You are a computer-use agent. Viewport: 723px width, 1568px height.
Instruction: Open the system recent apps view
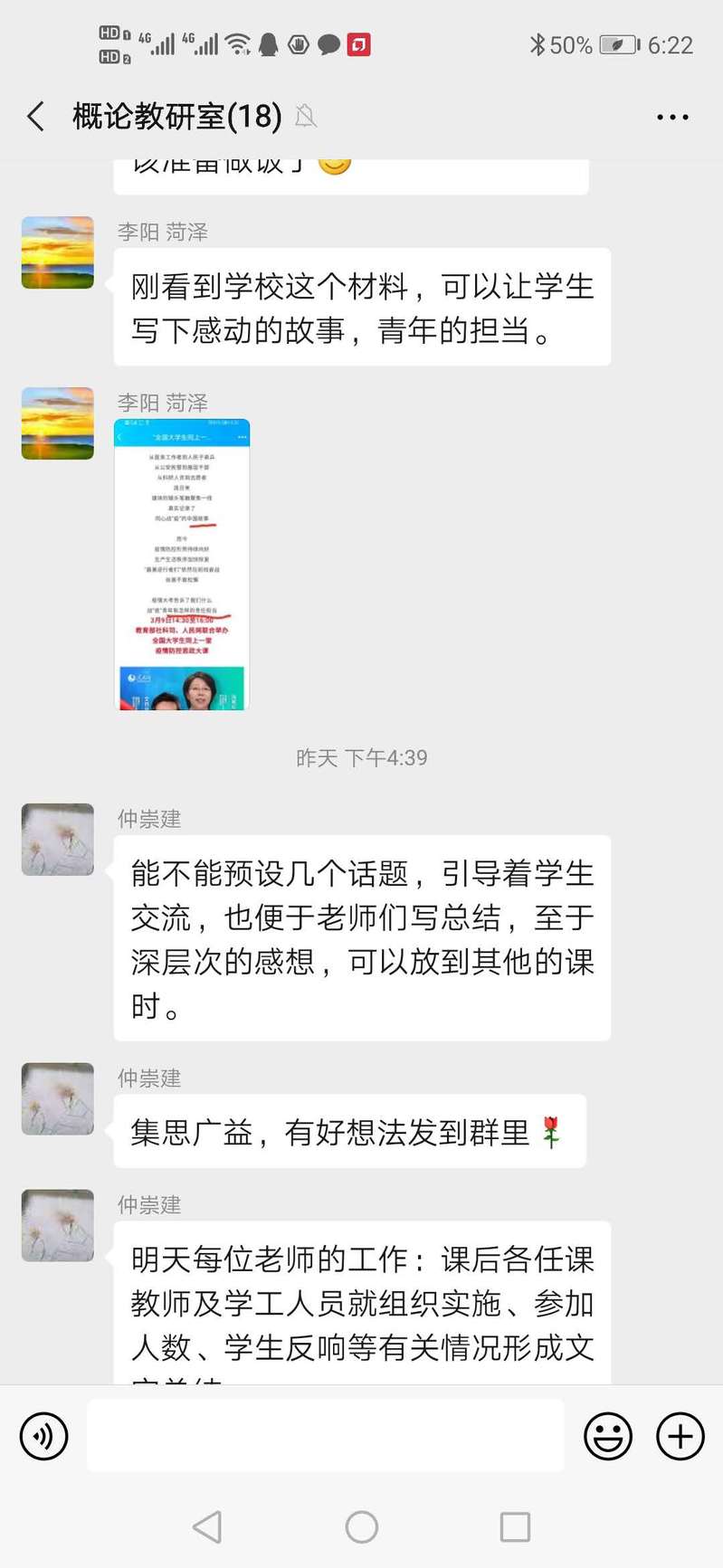pos(515,1527)
